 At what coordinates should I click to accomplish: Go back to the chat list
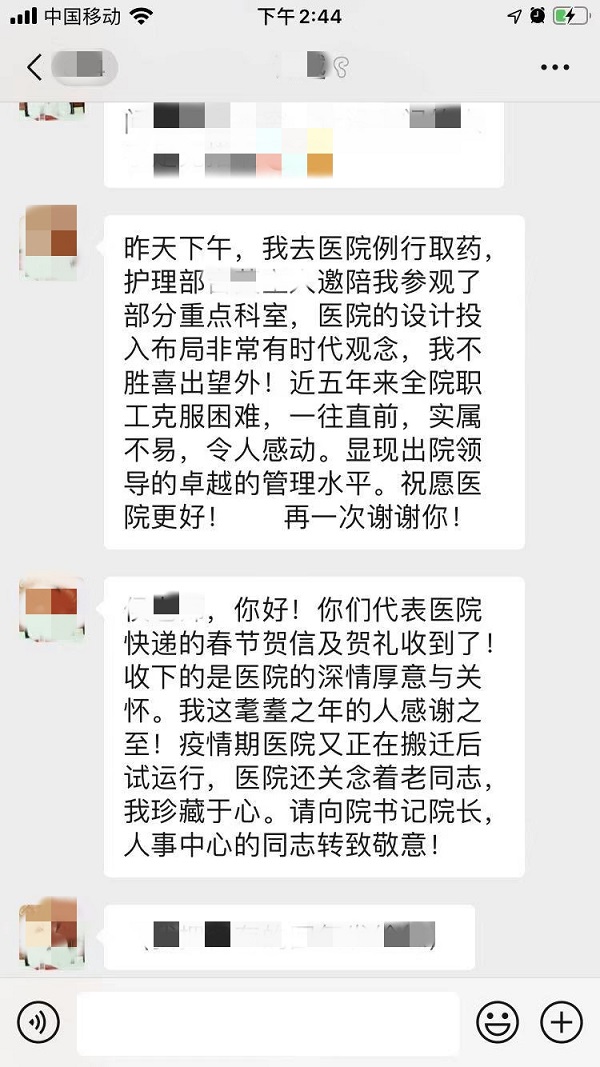[x=34, y=68]
